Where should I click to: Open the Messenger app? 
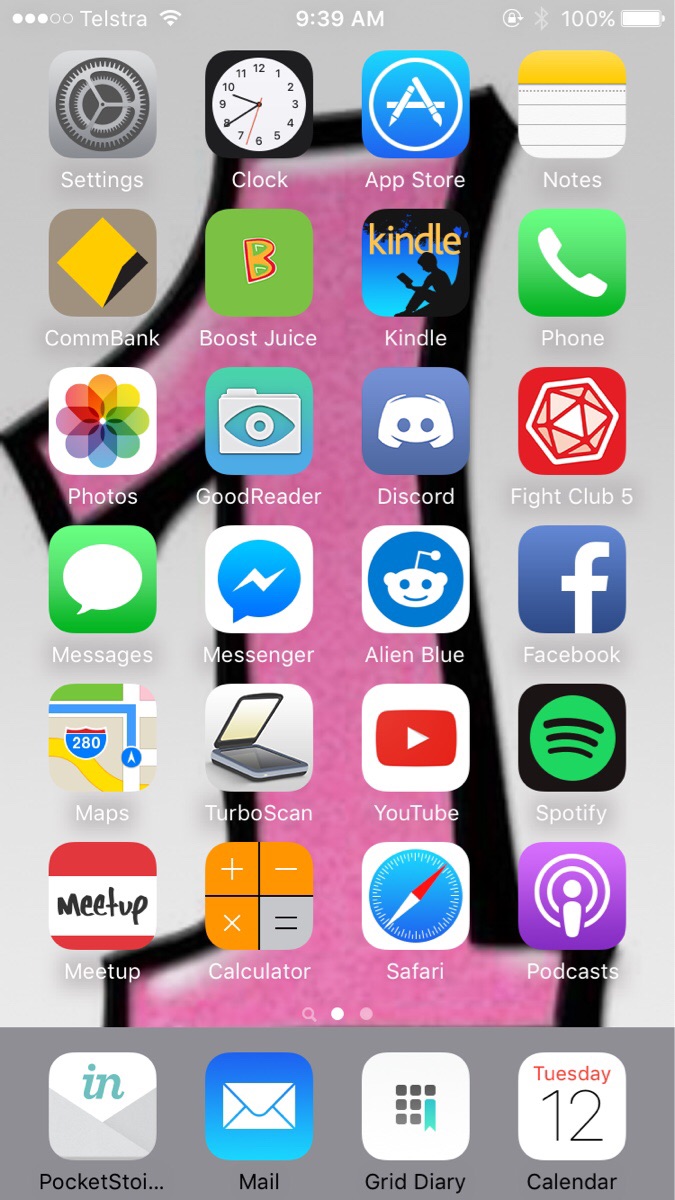pyautogui.click(x=258, y=579)
